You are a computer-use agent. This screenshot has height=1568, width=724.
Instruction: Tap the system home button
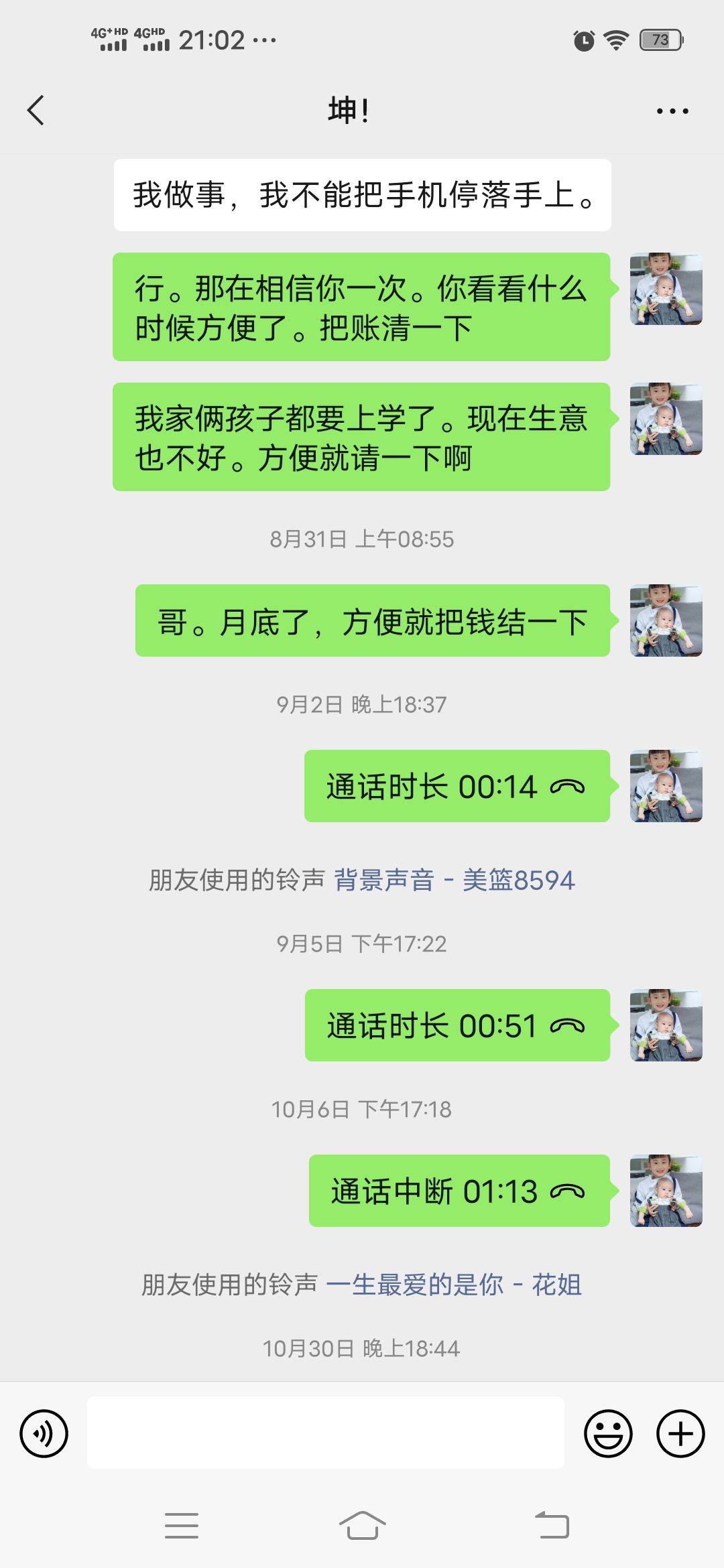click(362, 1526)
